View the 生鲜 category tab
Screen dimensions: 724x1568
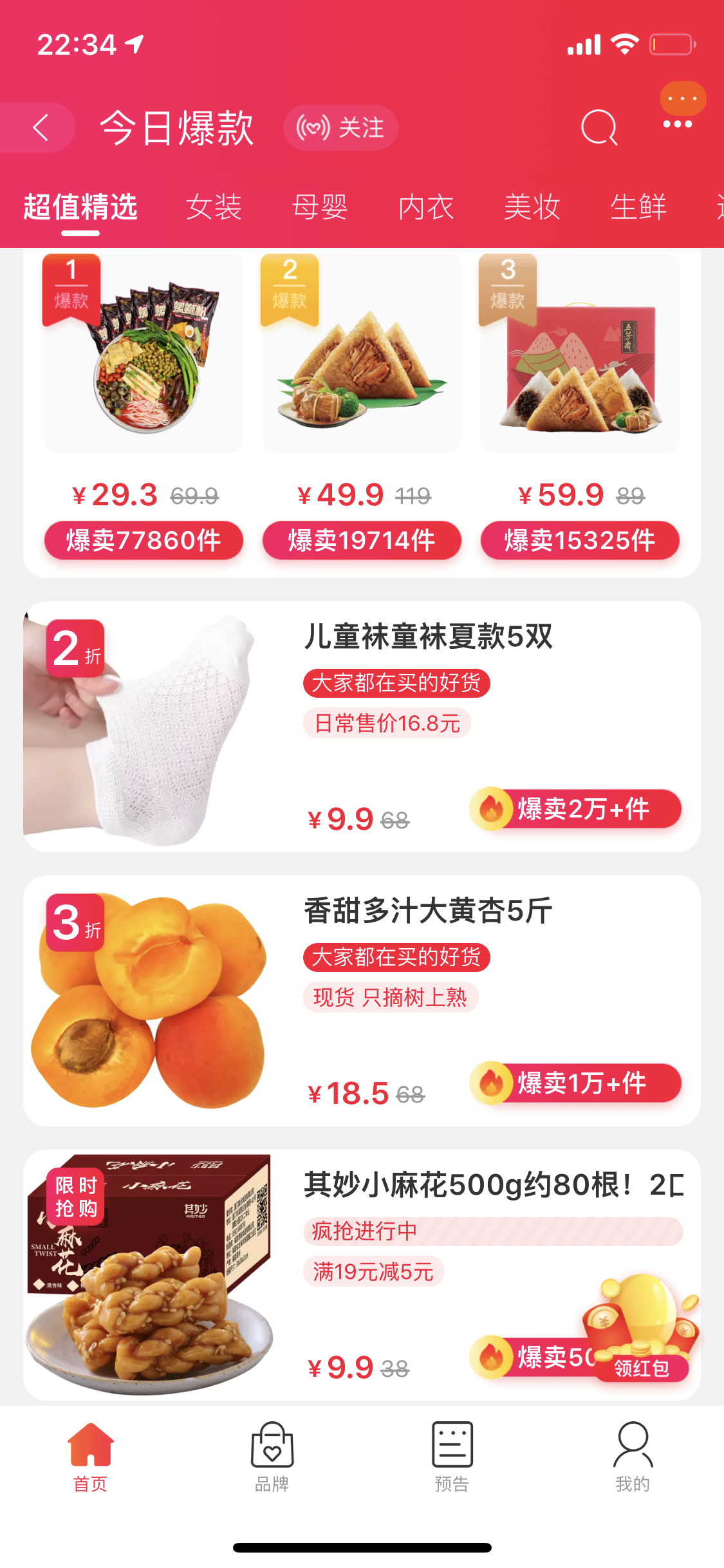tap(638, 207)
